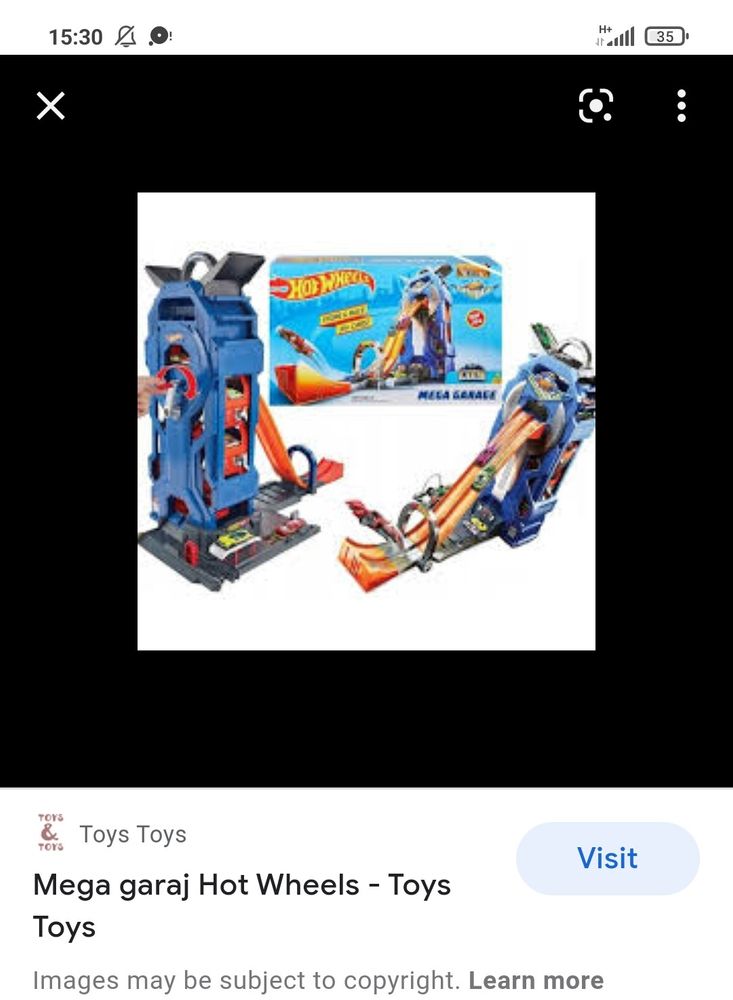Viewport: 733px width, 1000px height.
Task: Open the three-dot overflow menu
Action: coord(681,105)
